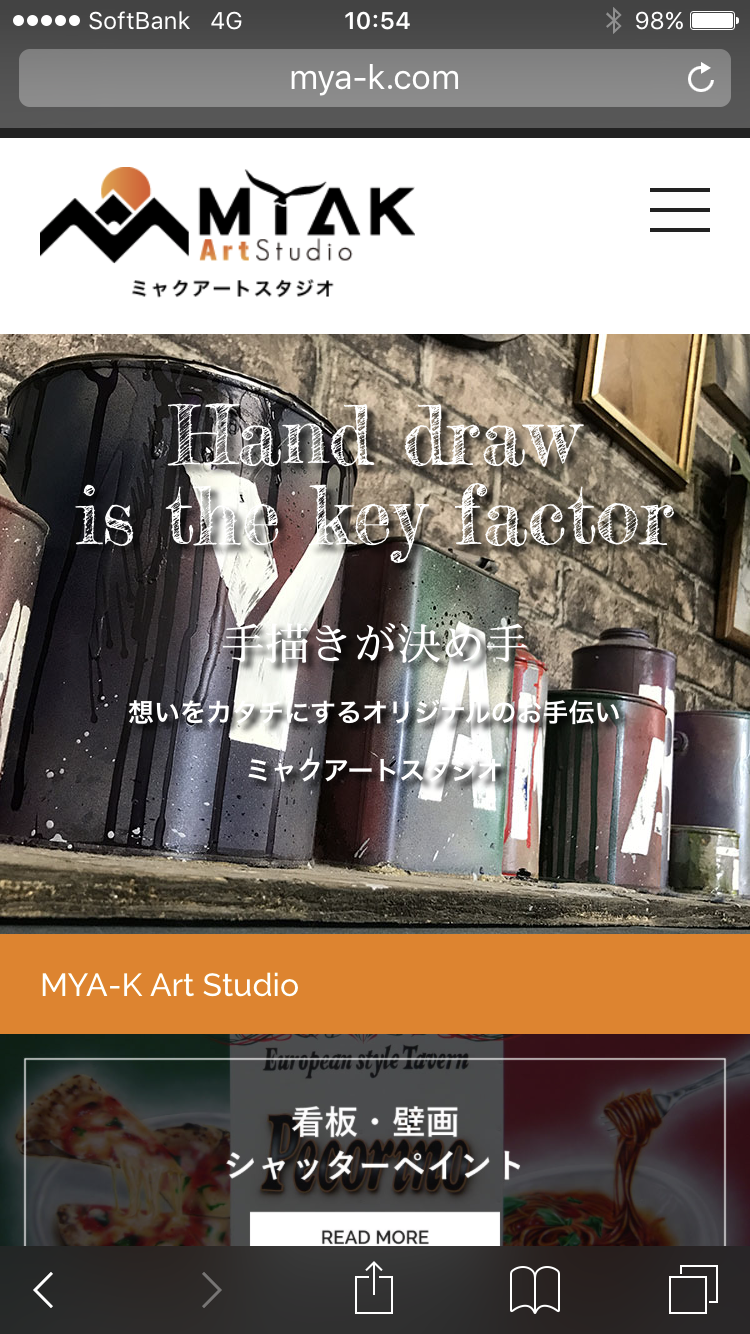Go back to previous page
750x1334 pixels.
pyautogui.click(x=44, y=1290)
